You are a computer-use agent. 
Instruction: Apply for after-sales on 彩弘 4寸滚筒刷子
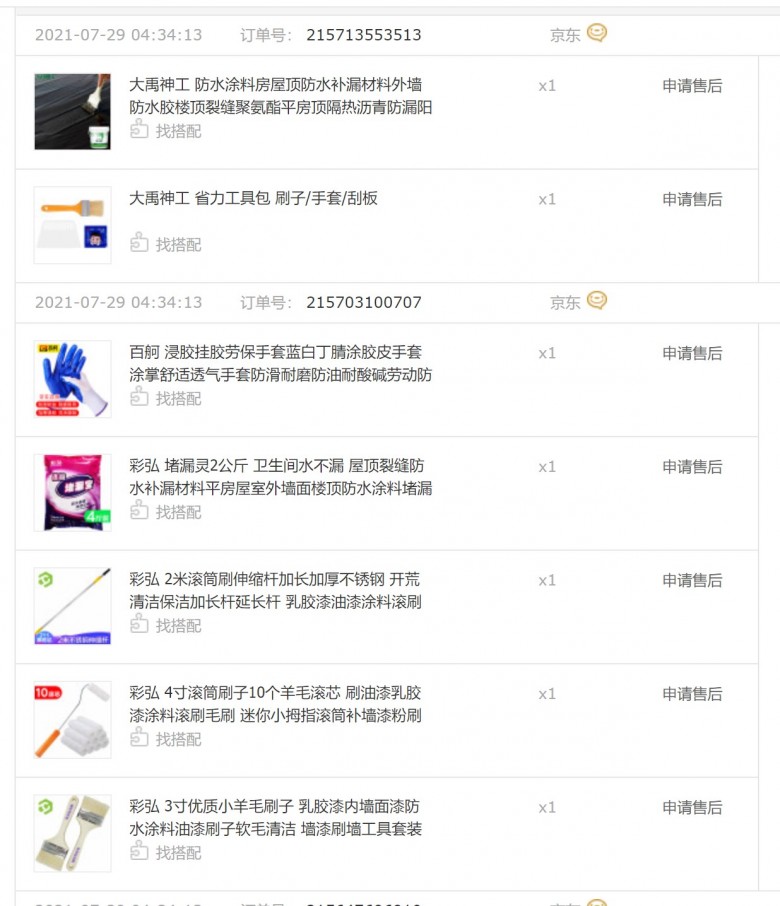point(691,694)
